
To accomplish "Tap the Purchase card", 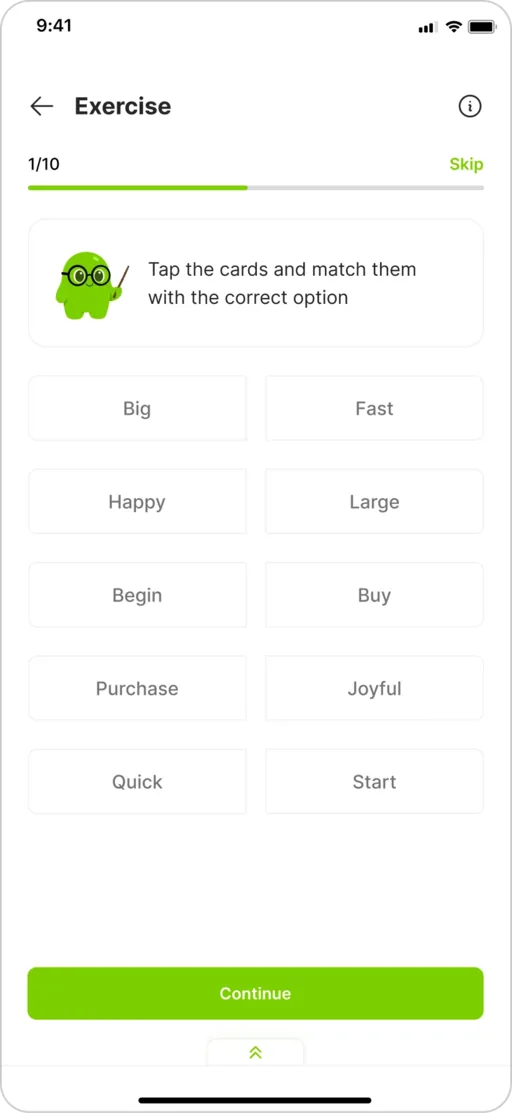I will [138, 689].
